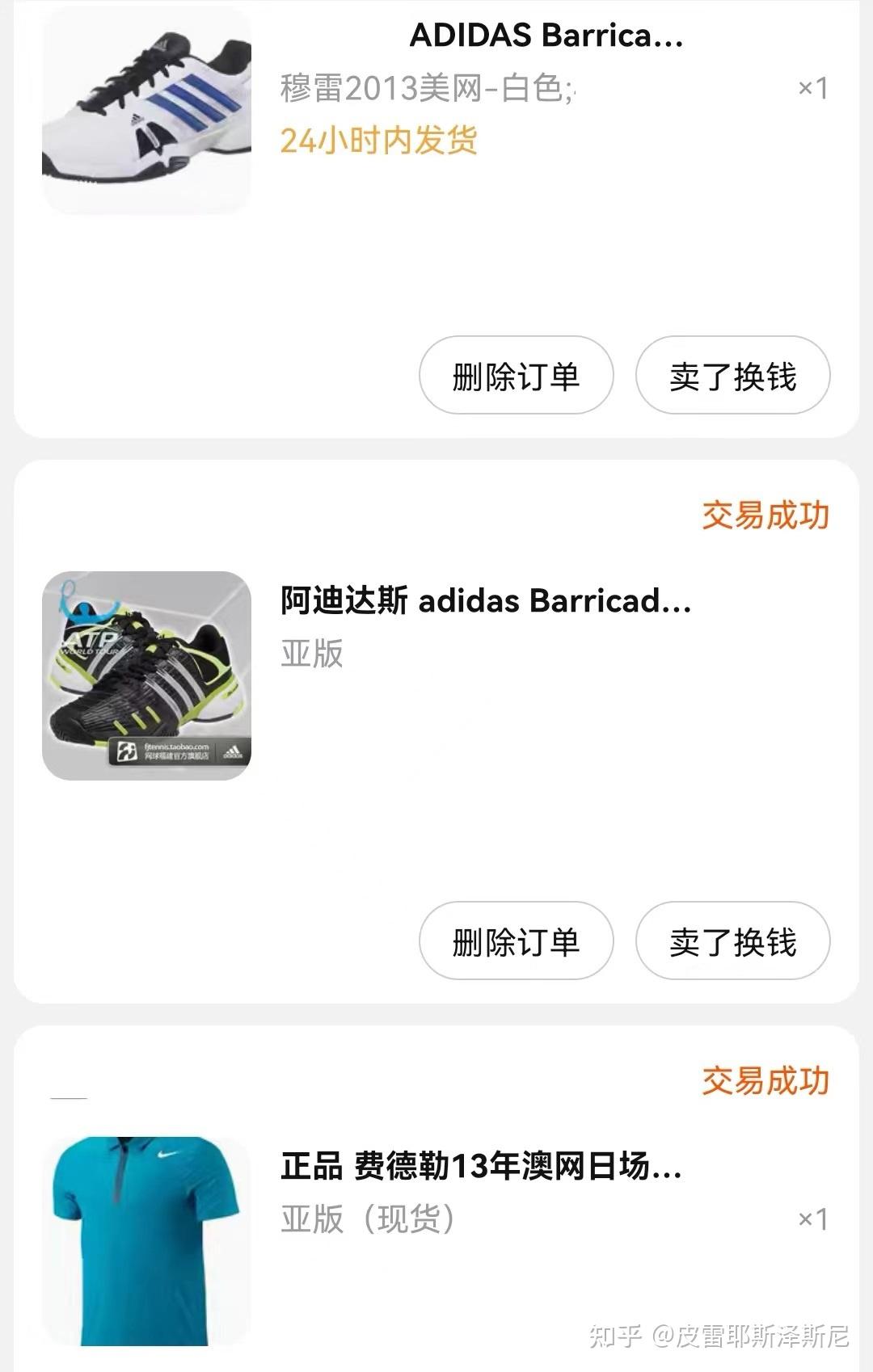Open the ADIDAS Barricade white shoe order
The height and width of the screenshot is (1372, 873).
(x=546, y=36)
